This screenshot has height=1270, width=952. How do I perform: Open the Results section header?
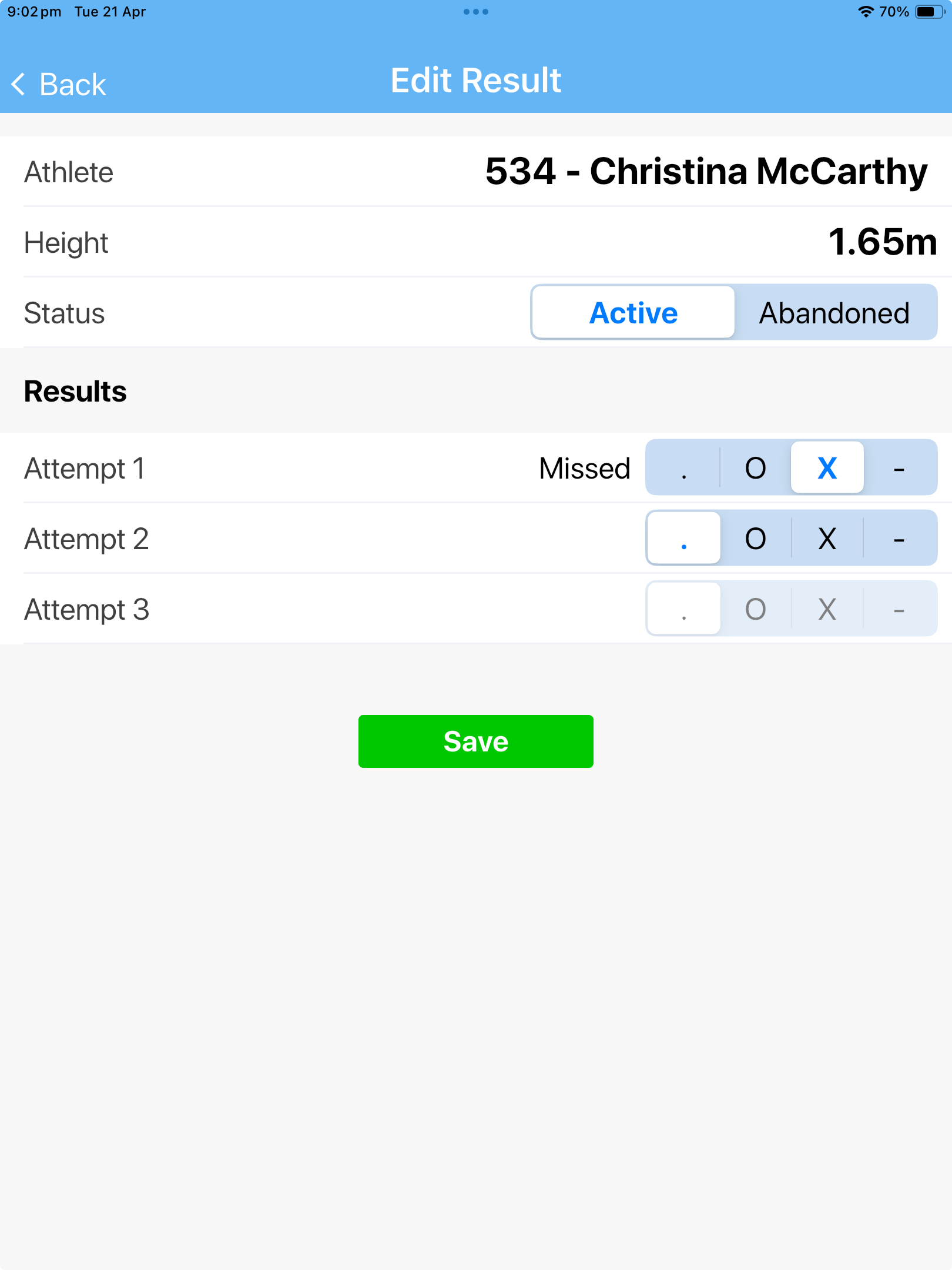(x=75, y=391)
